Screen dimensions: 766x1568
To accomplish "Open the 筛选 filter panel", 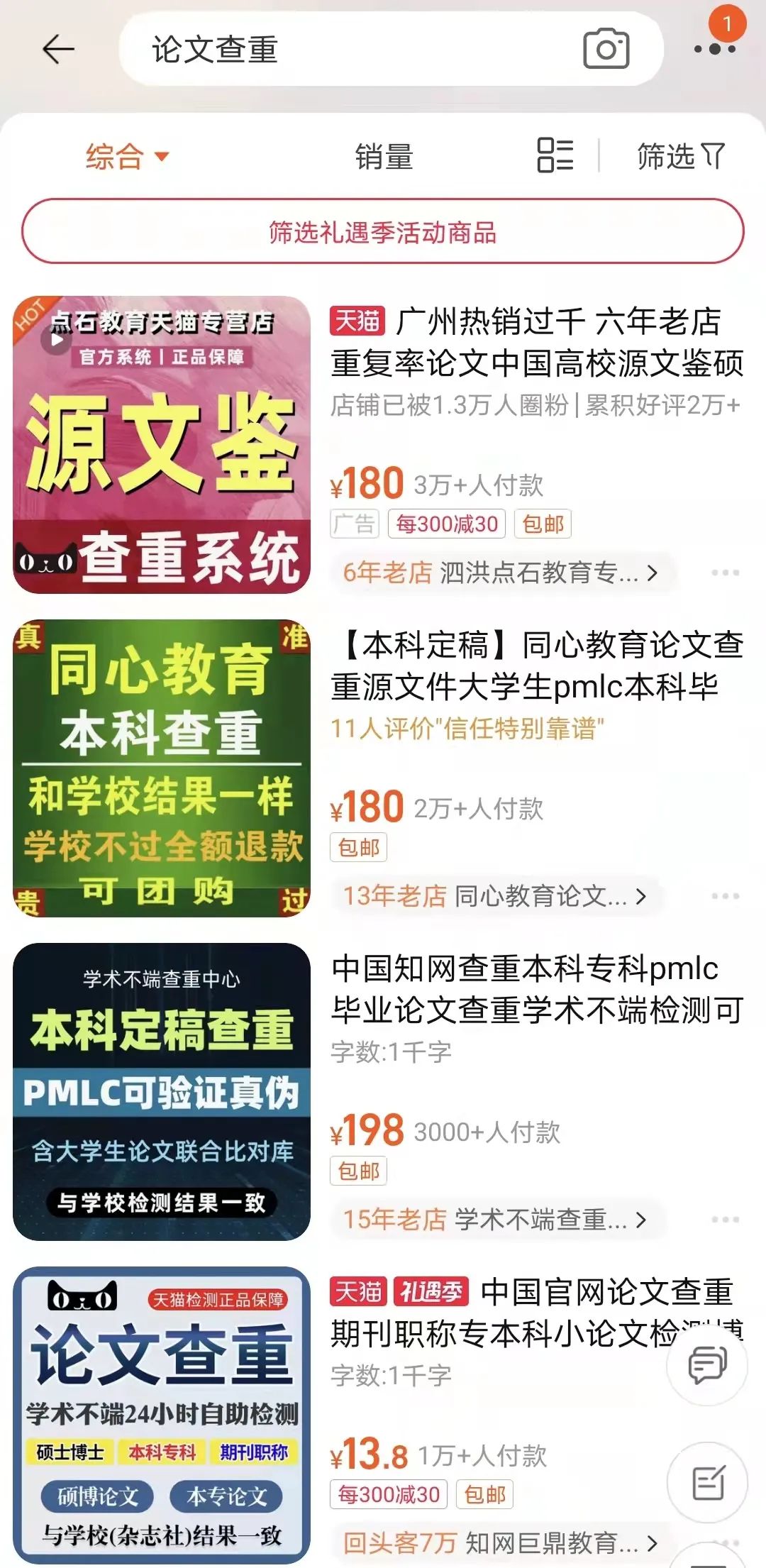I will pyautogui.click(x=680, y=156).
